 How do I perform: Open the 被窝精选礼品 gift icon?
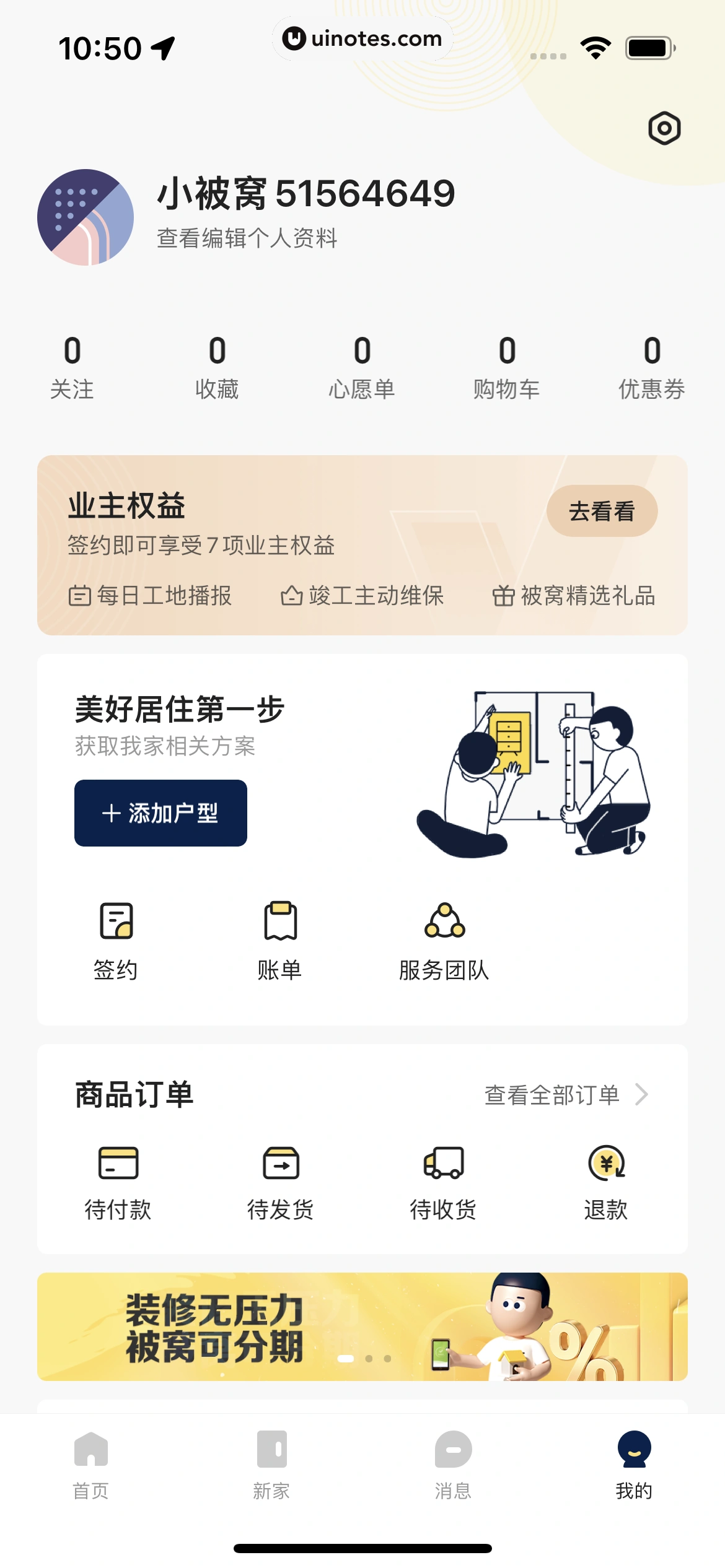pos(503,596)
